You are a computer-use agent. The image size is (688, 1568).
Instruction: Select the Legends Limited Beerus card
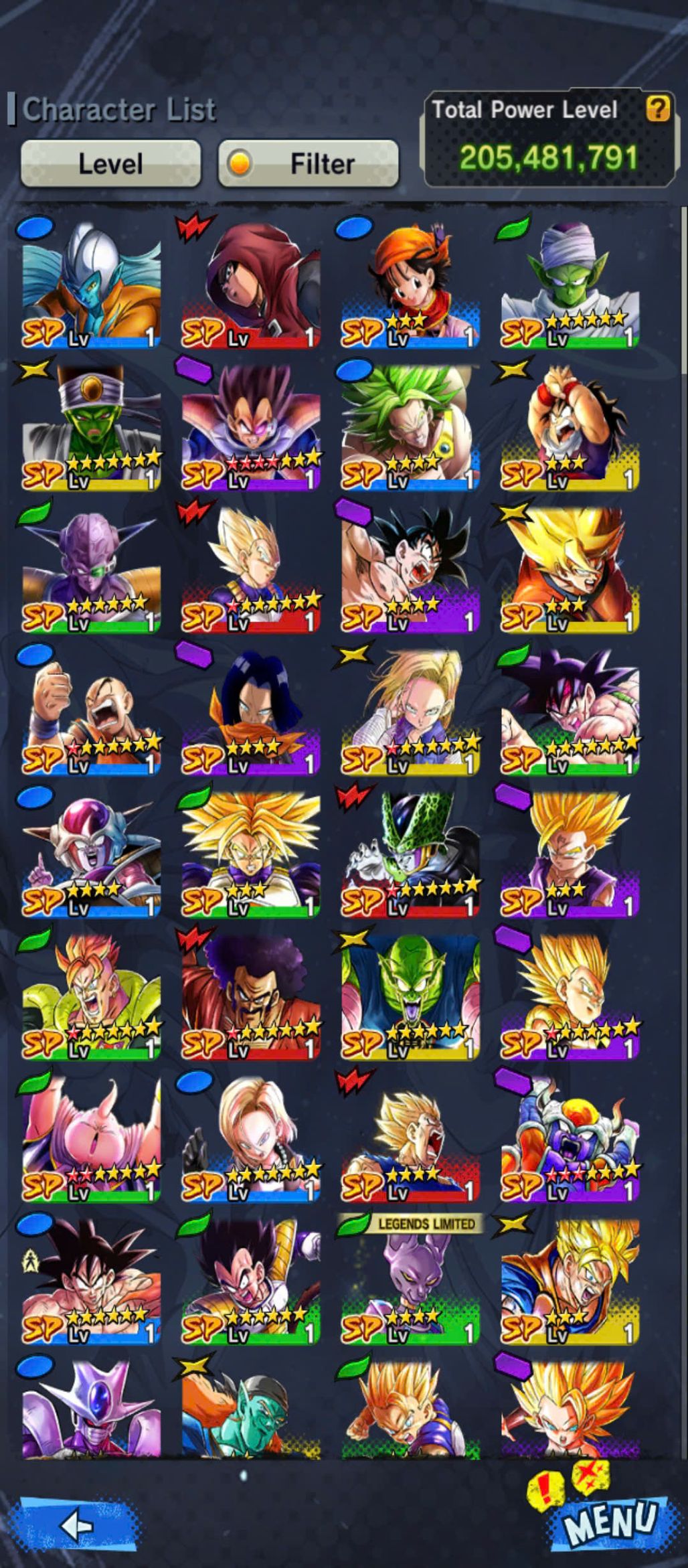click(410, 1281)
